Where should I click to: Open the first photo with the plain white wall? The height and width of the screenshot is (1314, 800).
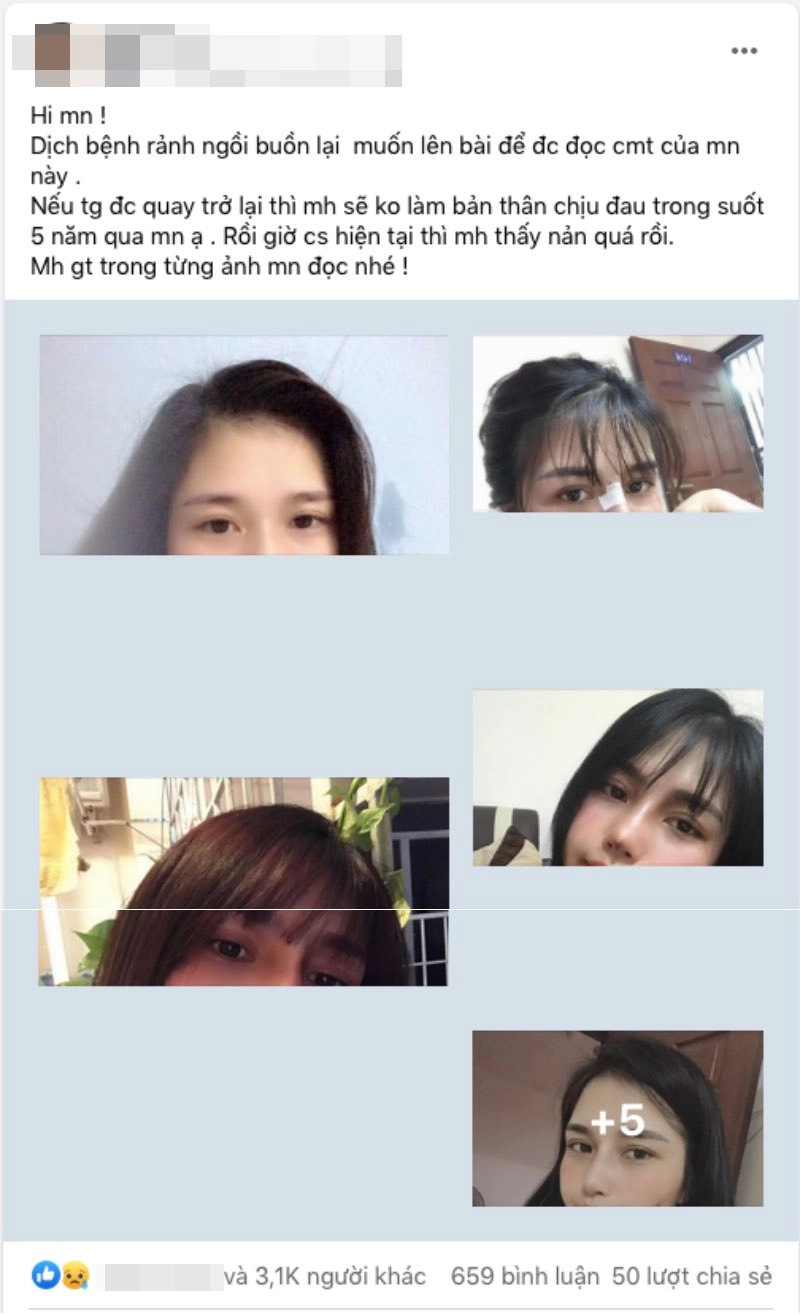(243, 444)
